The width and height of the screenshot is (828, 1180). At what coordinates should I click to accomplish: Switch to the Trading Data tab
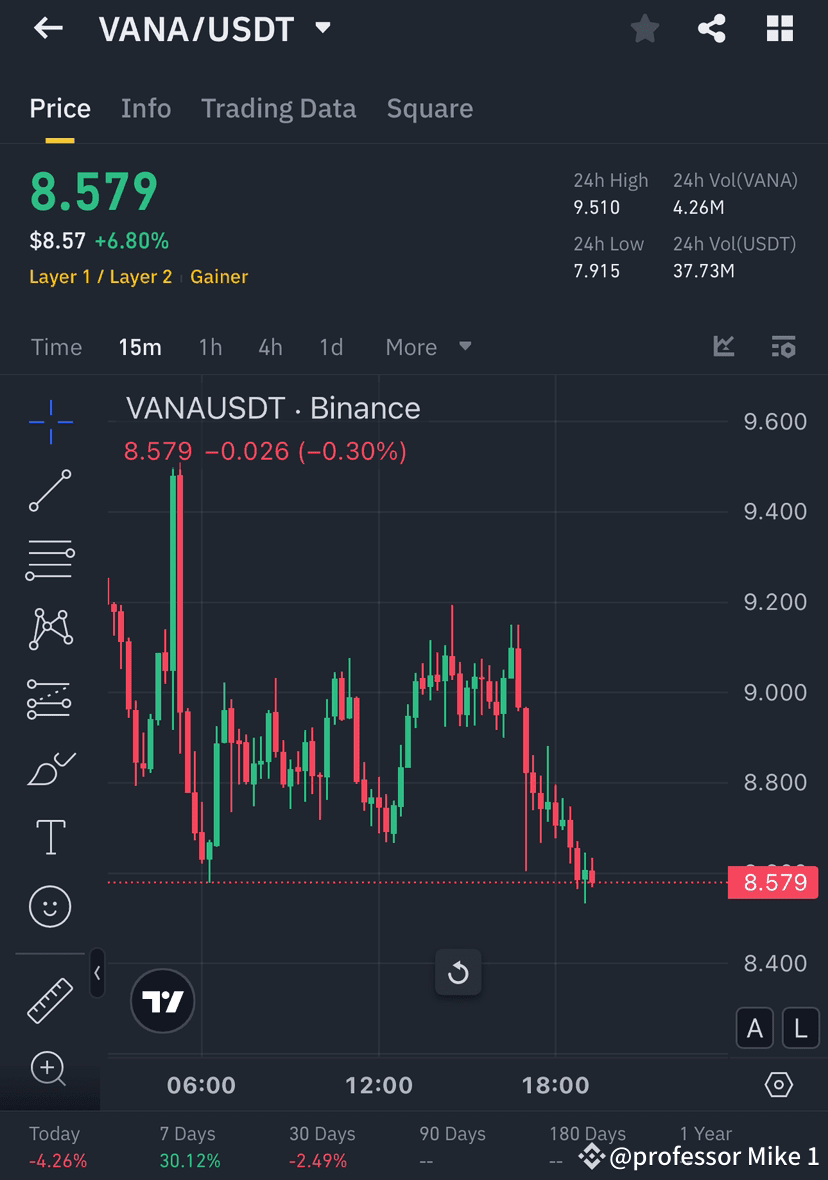(278, 108)
